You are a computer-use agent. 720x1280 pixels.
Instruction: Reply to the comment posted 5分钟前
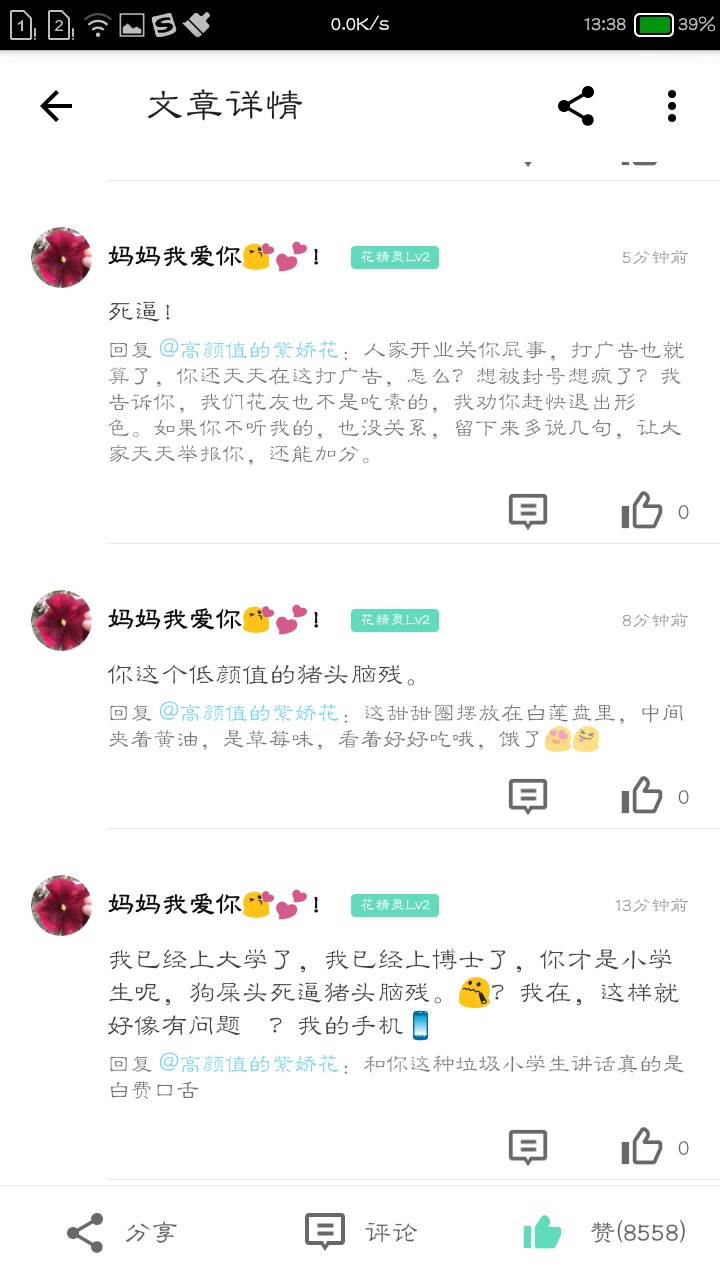pyautogui.click(x=528, y=512)
